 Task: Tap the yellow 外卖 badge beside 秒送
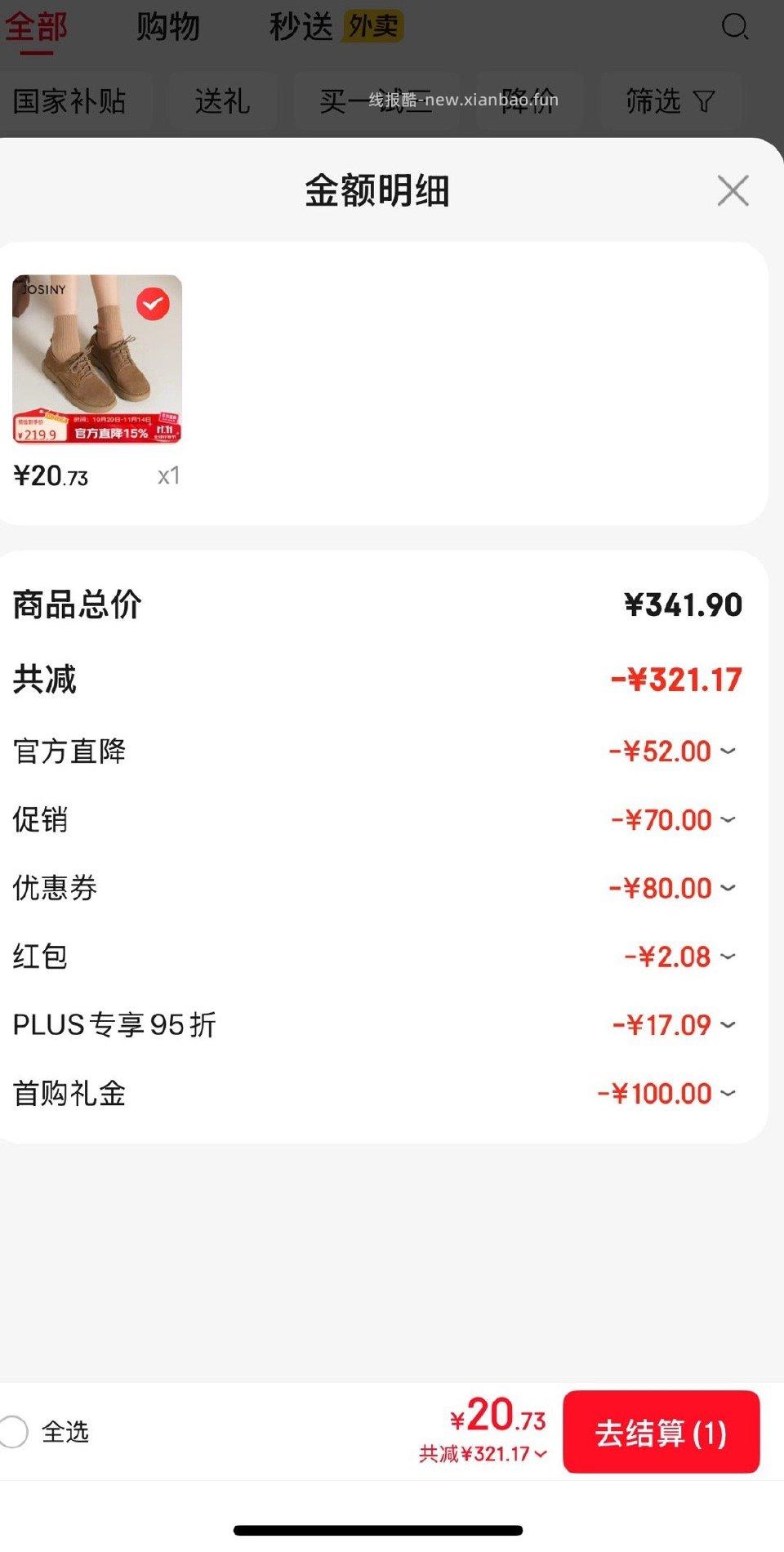click(372, 26)
